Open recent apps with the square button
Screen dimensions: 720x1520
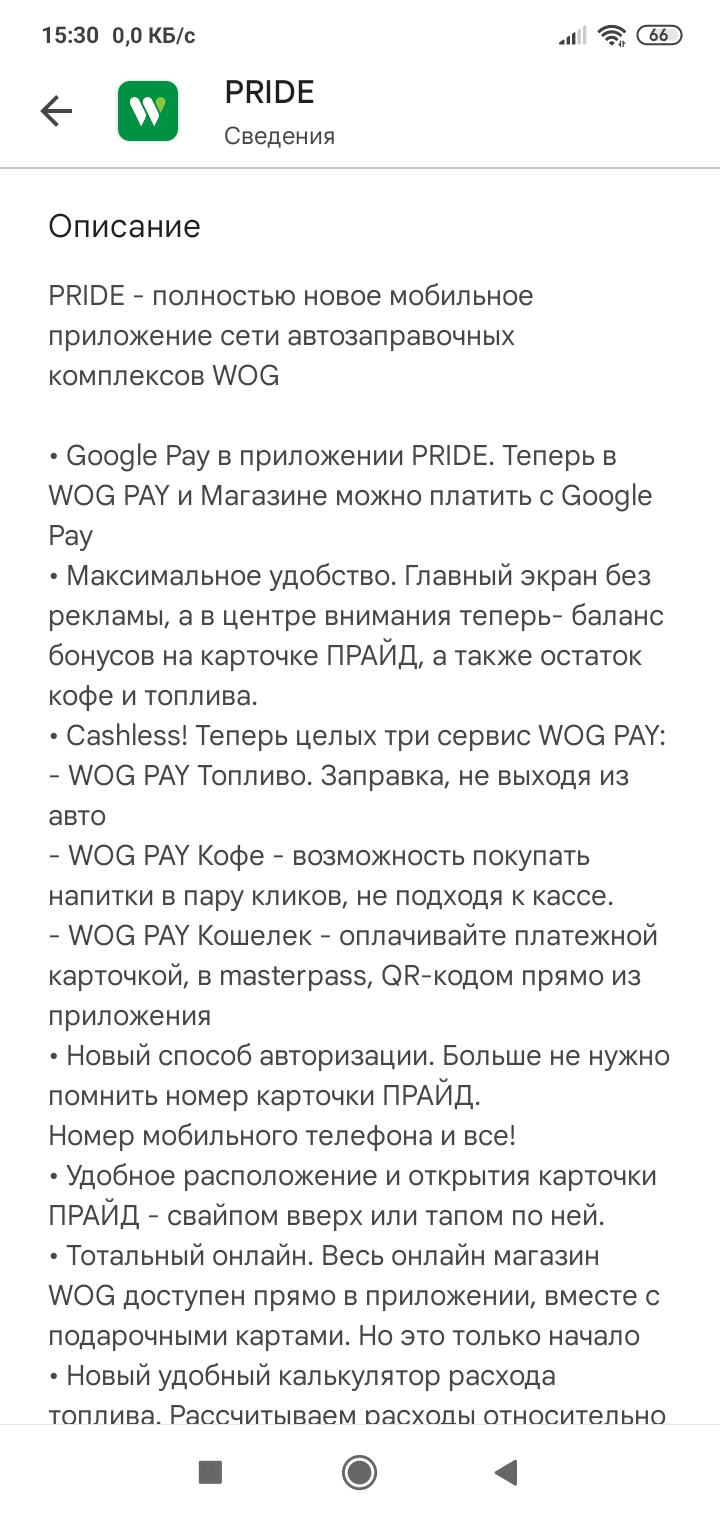click(x=210, y=1472)
